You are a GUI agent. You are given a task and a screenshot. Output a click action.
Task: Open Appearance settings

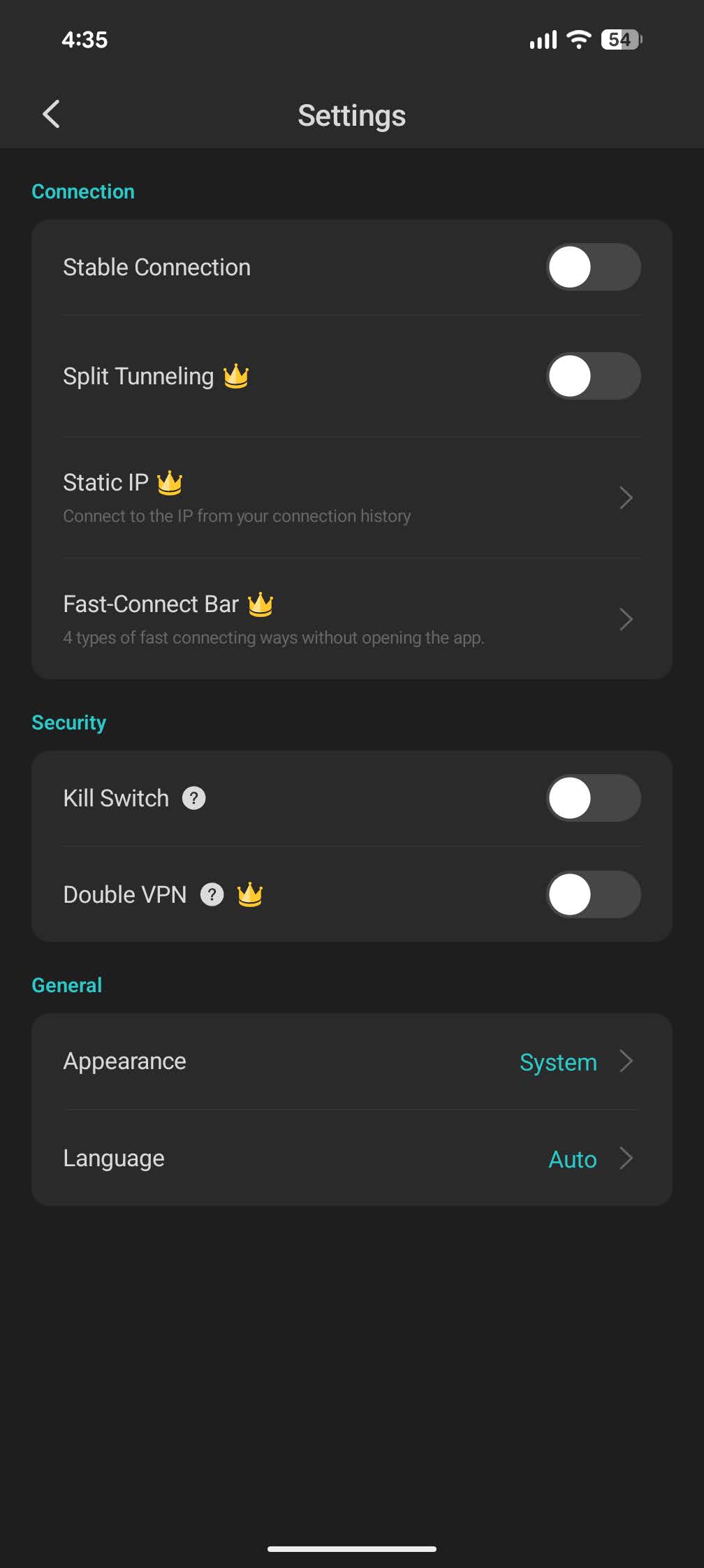tap(351, 1061)
